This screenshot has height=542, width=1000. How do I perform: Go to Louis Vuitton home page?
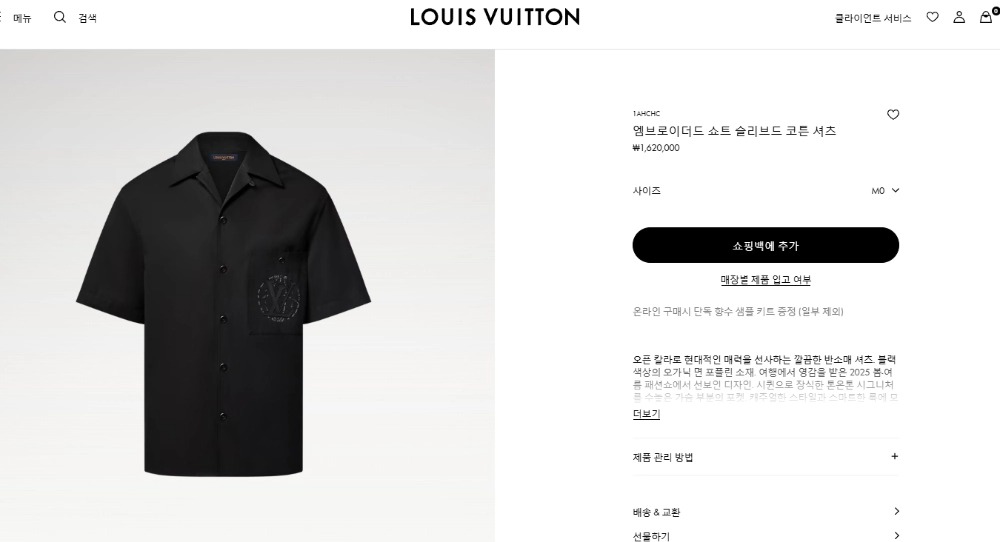pyautogui.click(x=494, y=17)
